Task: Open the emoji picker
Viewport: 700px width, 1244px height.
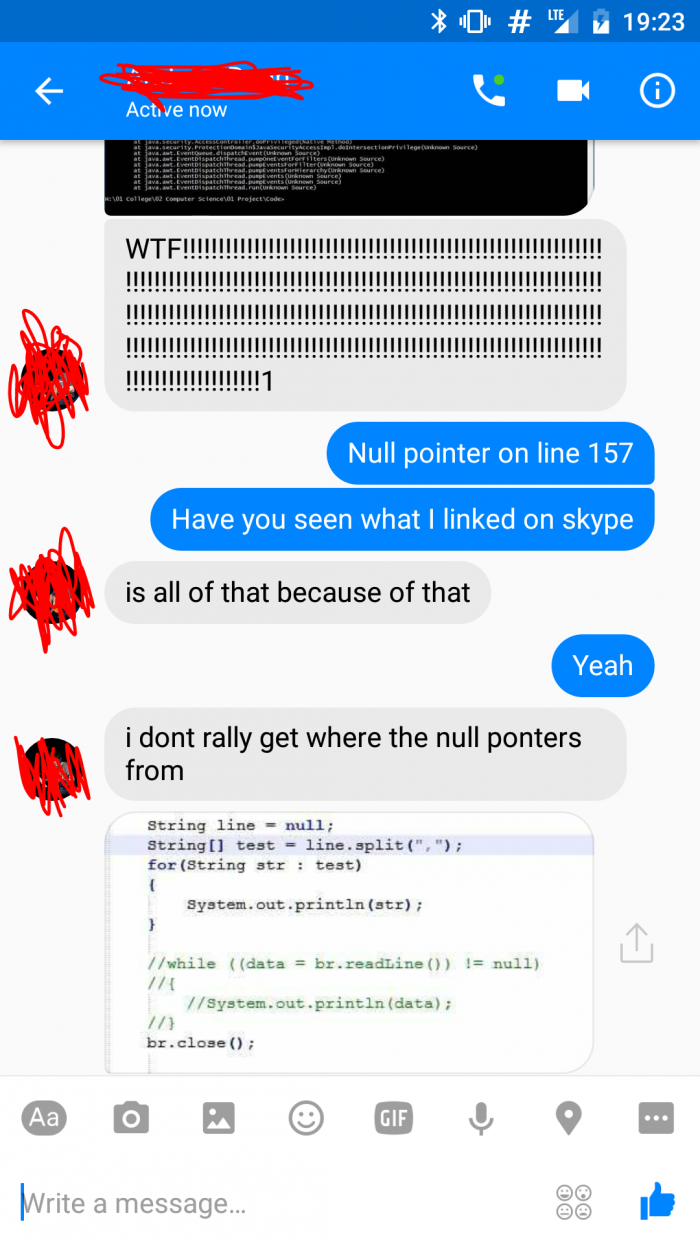Action: [573, 1202]
